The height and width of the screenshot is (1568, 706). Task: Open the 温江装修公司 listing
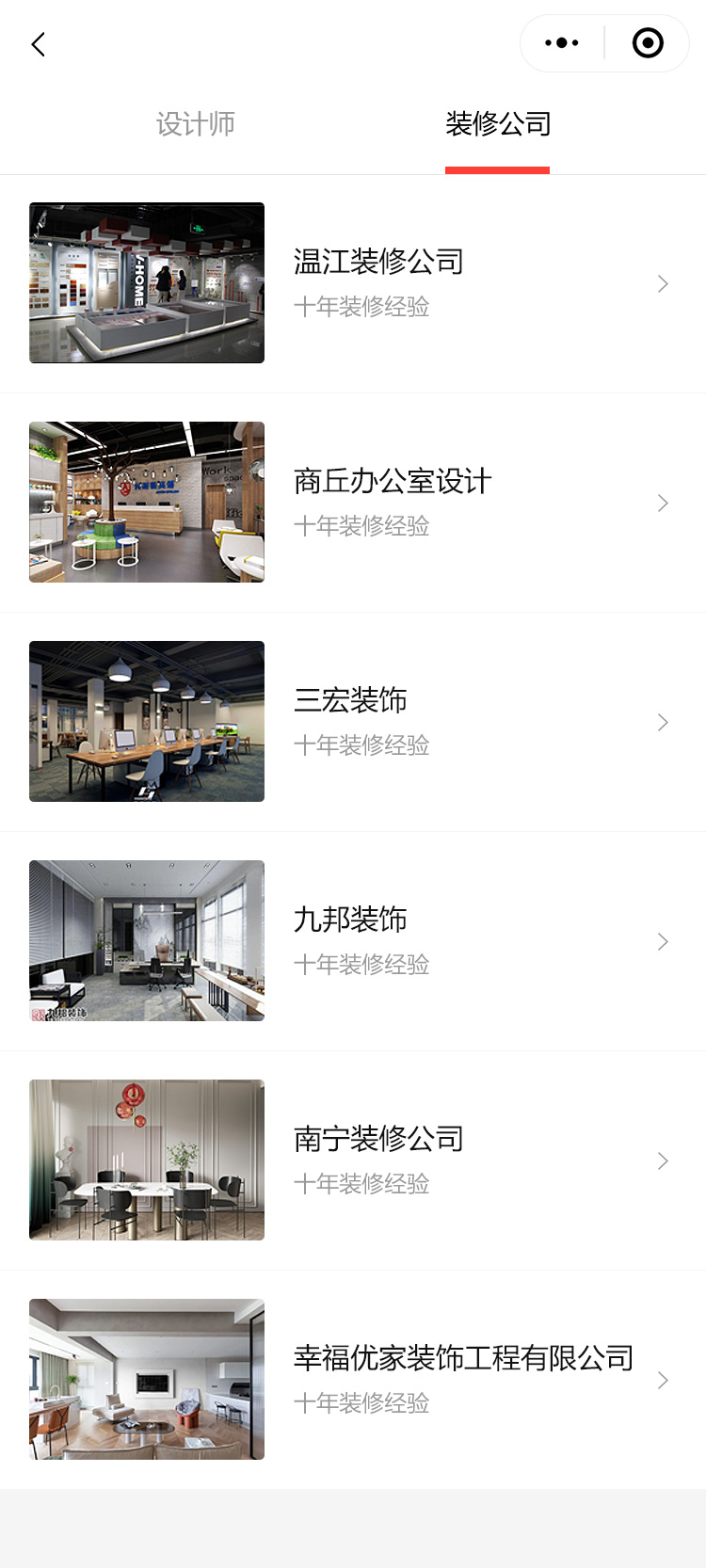[378, 282]
